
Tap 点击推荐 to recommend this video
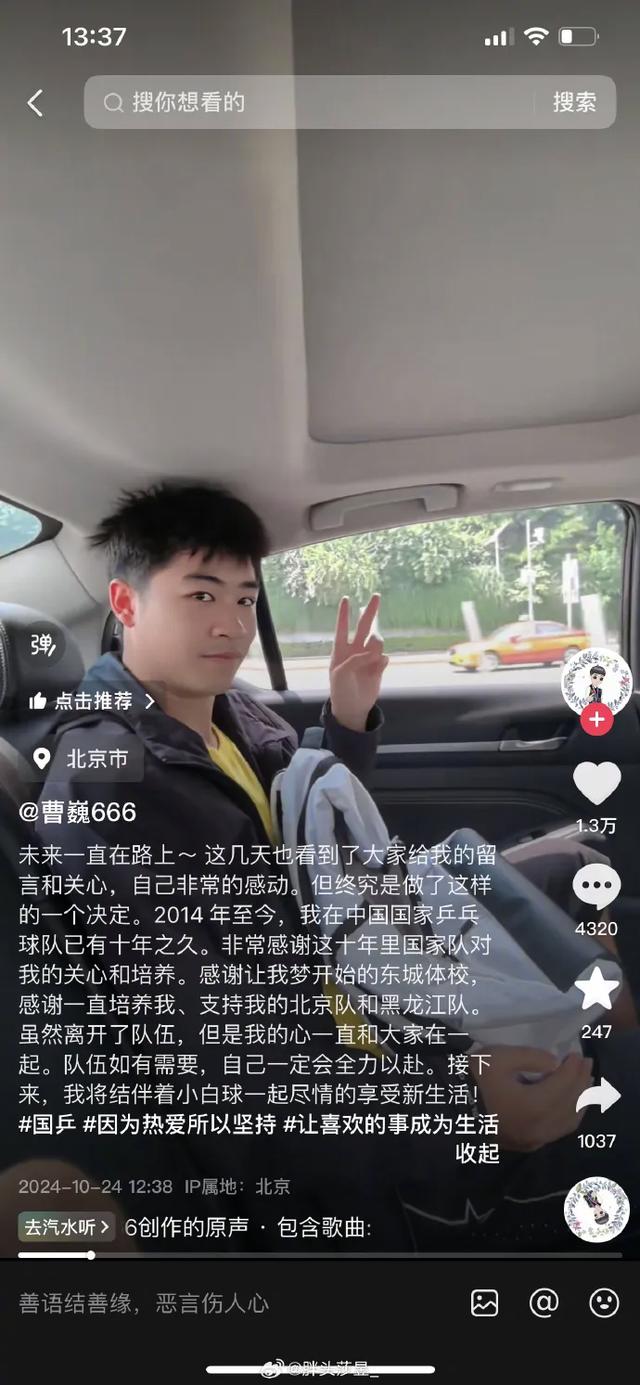[92, 701]
